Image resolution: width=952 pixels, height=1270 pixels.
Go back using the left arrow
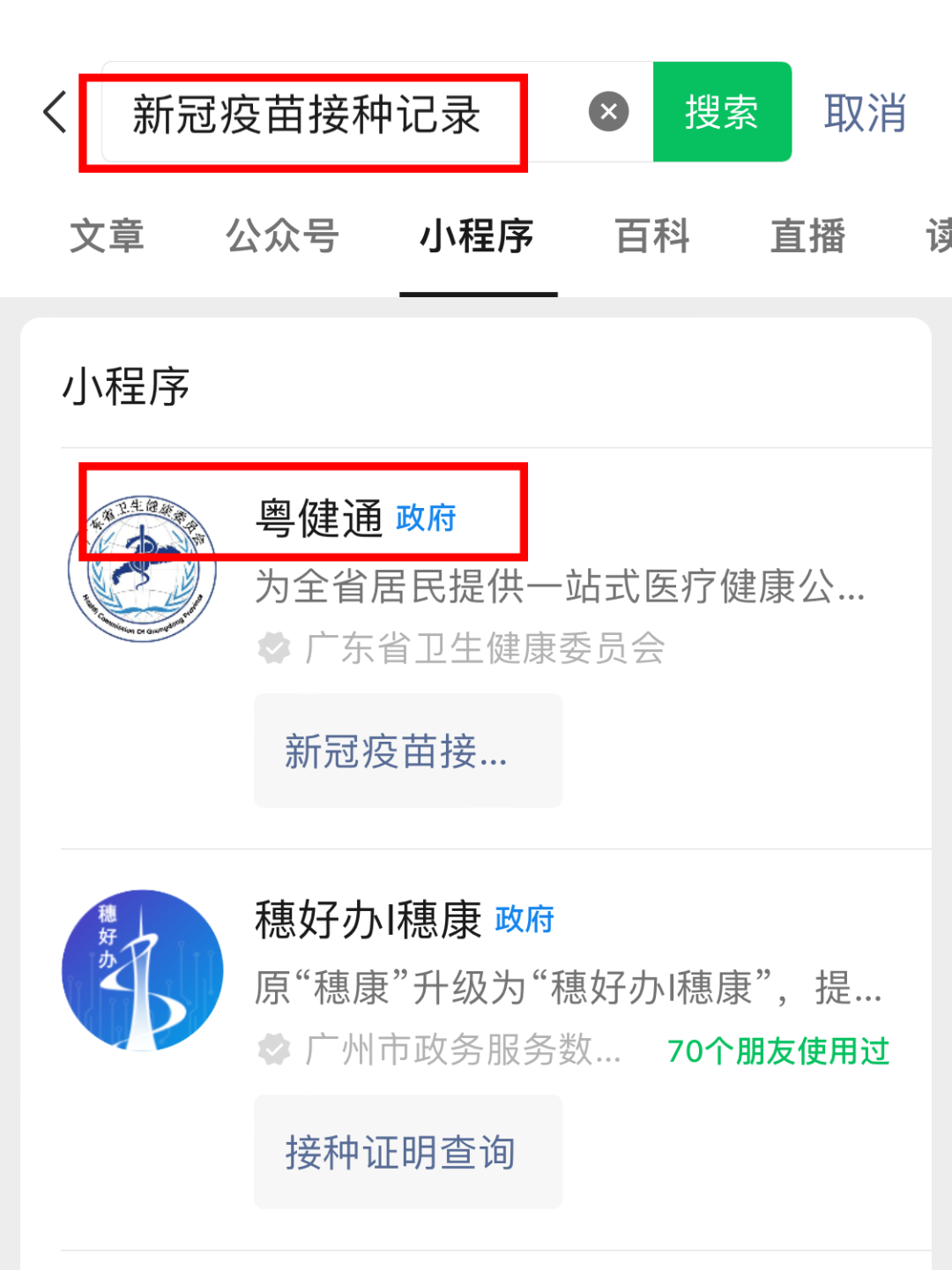(55, 113)
